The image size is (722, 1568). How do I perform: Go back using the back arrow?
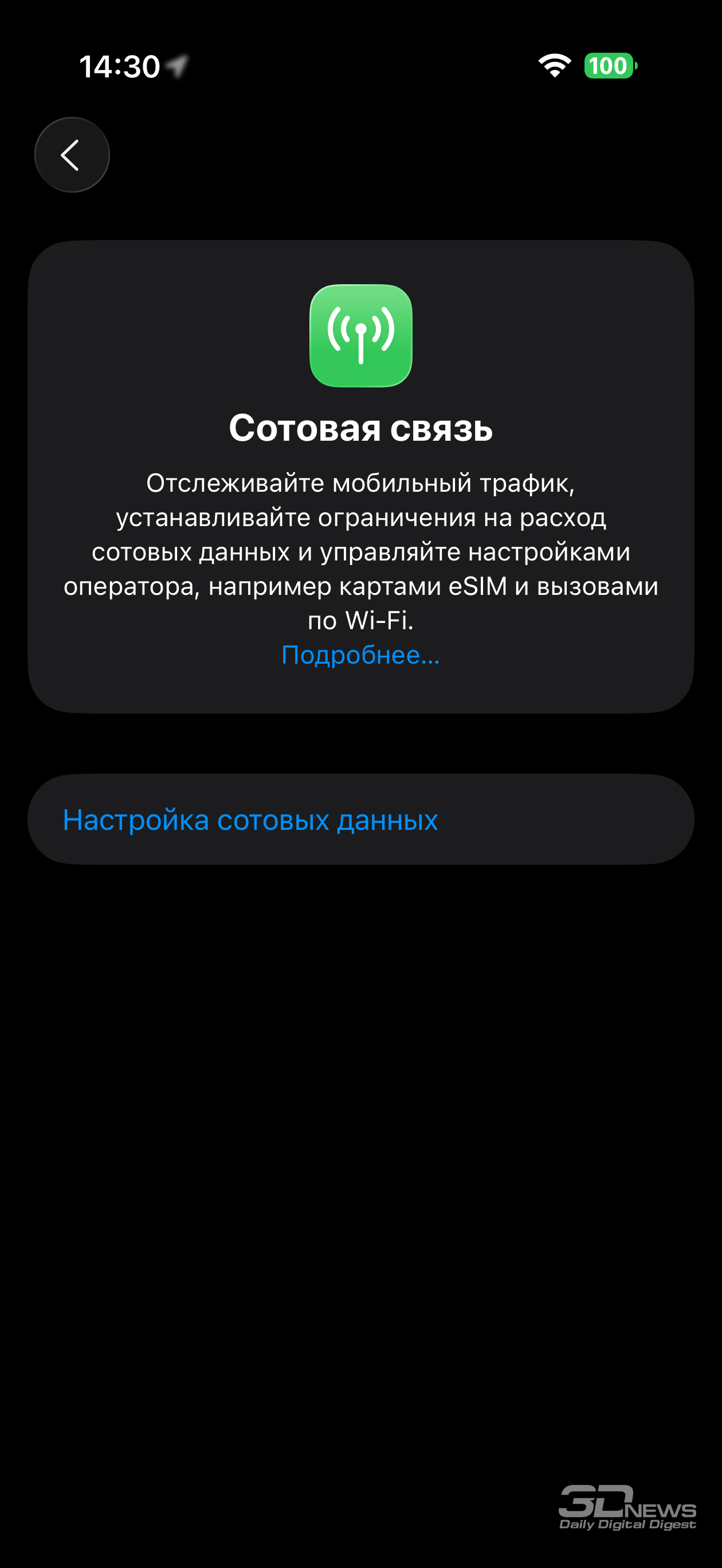point(72,155)
